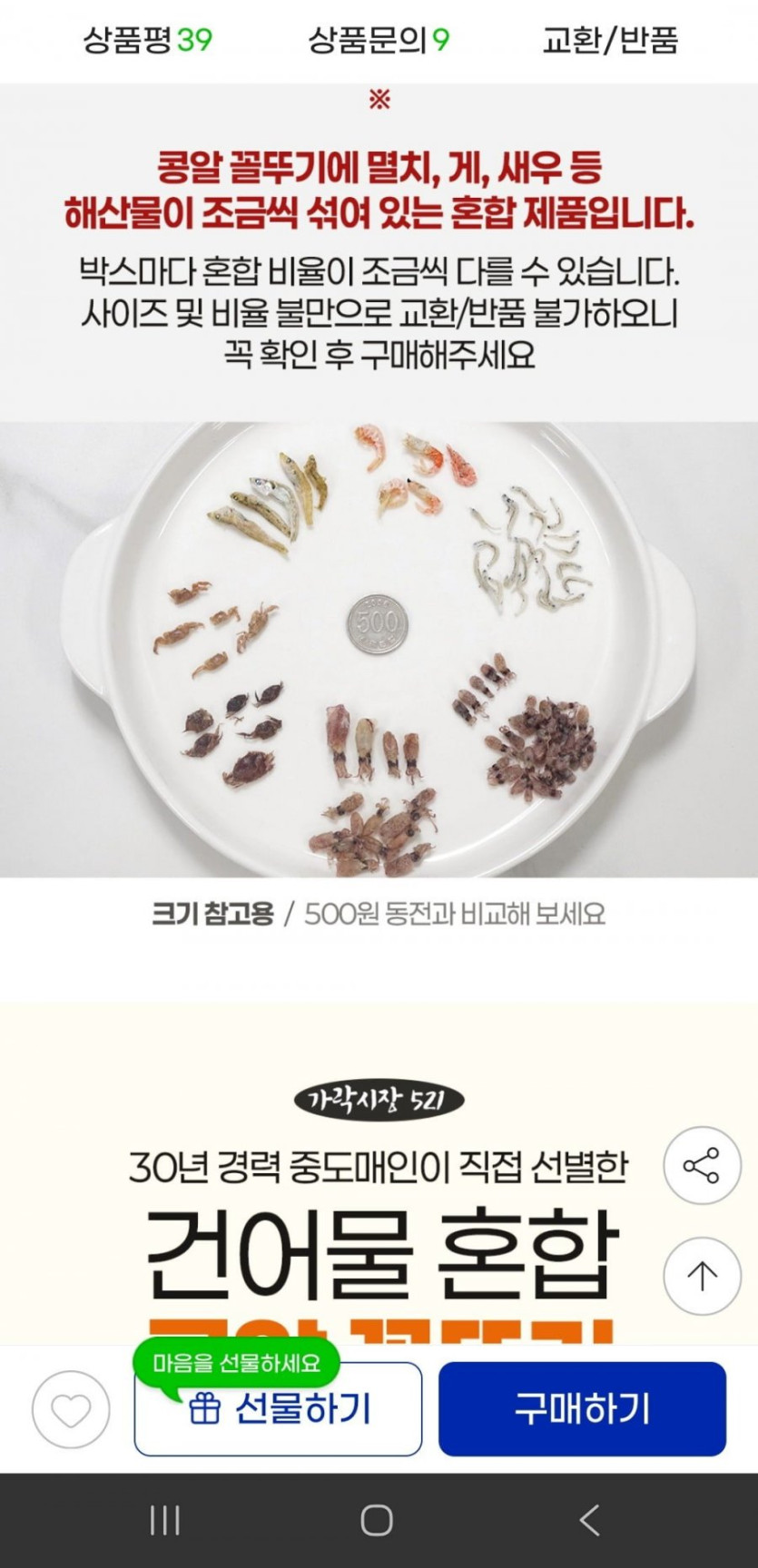Image resolution: width=758 pixels, height=1568 pixels.
Task: Go back using the system back button
Action: click(x=590, y=1520)
